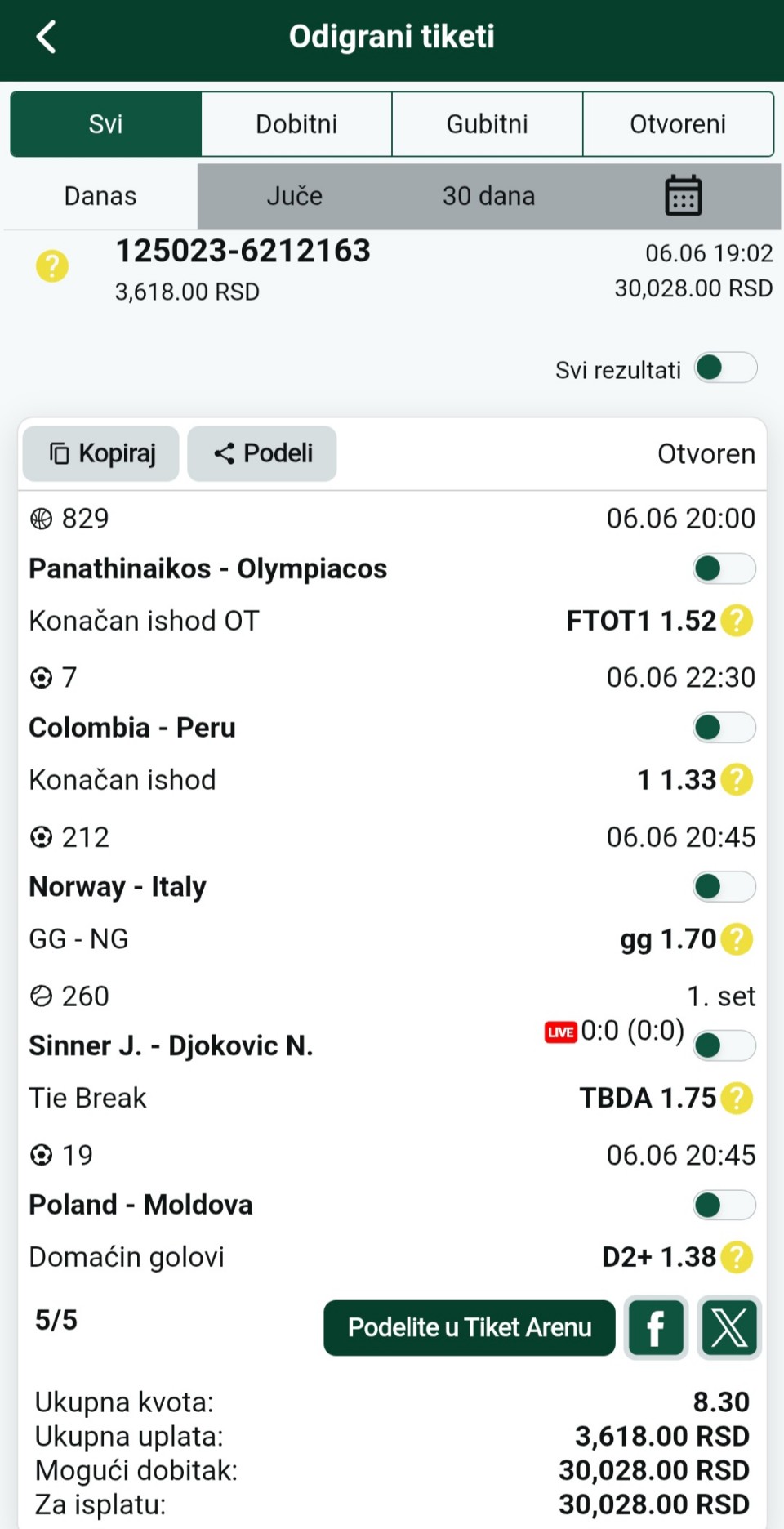Switch to the Gubitni tab
This screenshot has width=784, height=1529.
(x=488, y=124)
